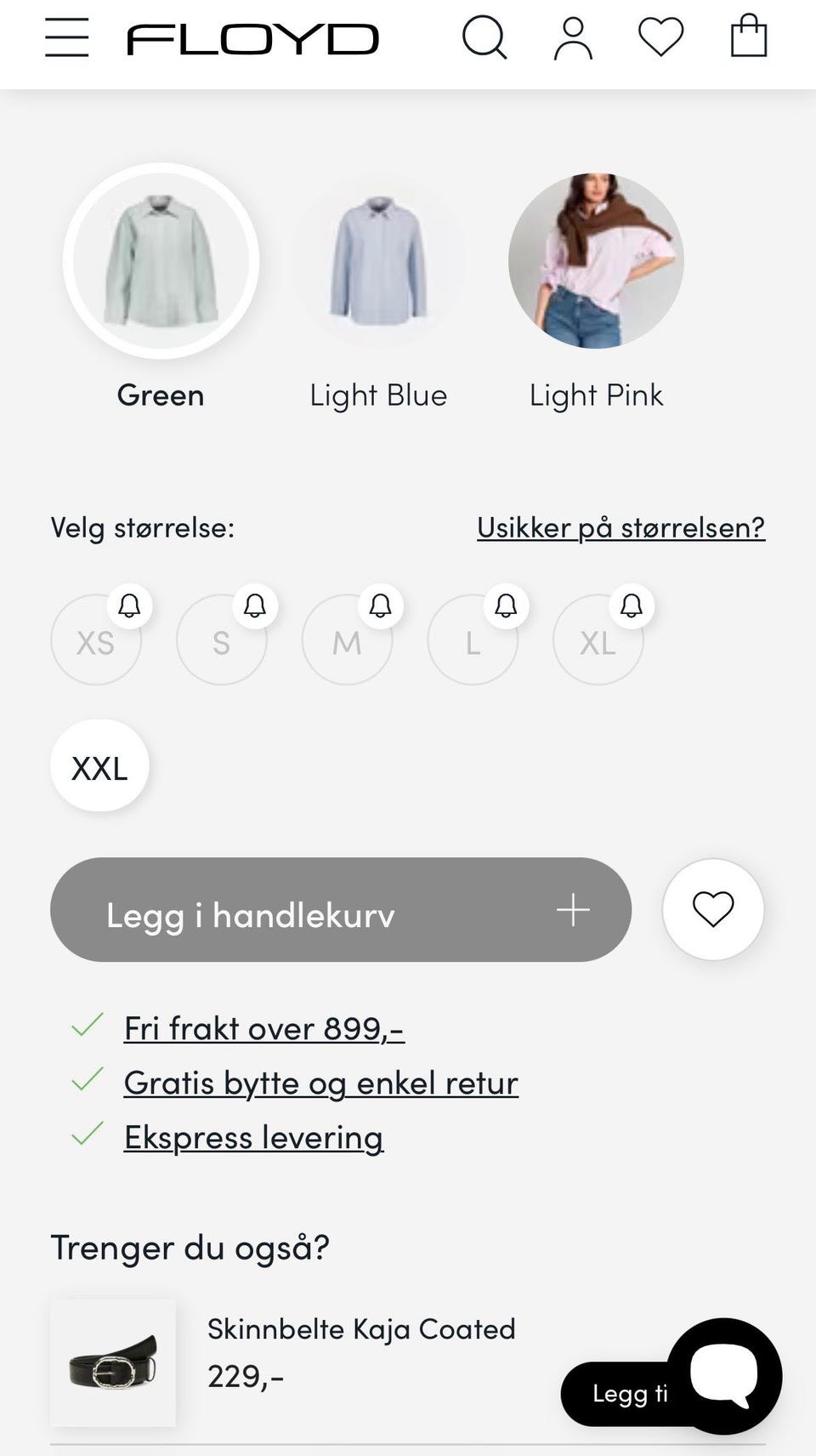Screen dimensions: 816x1456
Task: Get notified for size L
Action: (x=506, y=606)
